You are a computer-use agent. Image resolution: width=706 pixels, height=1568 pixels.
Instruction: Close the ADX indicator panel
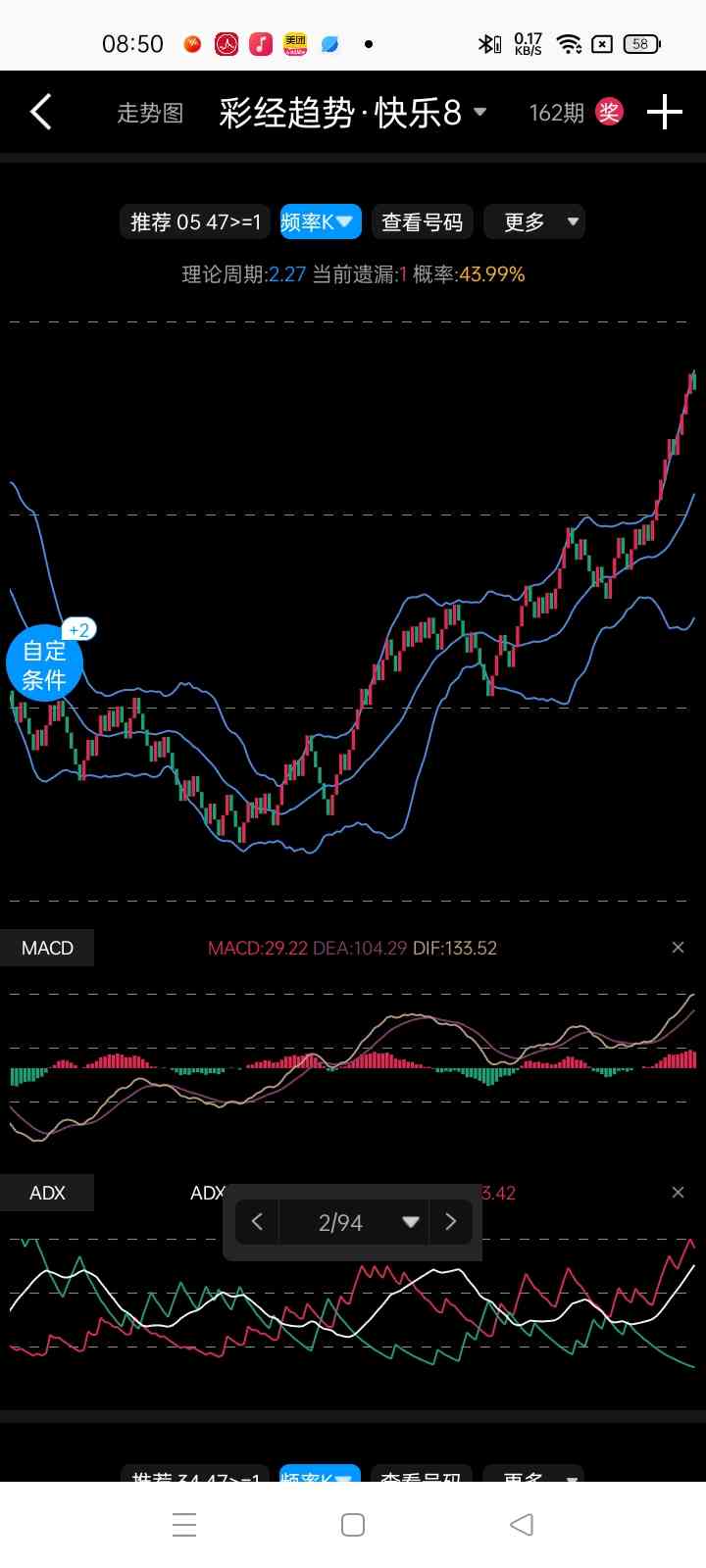tap(678, 1193)
